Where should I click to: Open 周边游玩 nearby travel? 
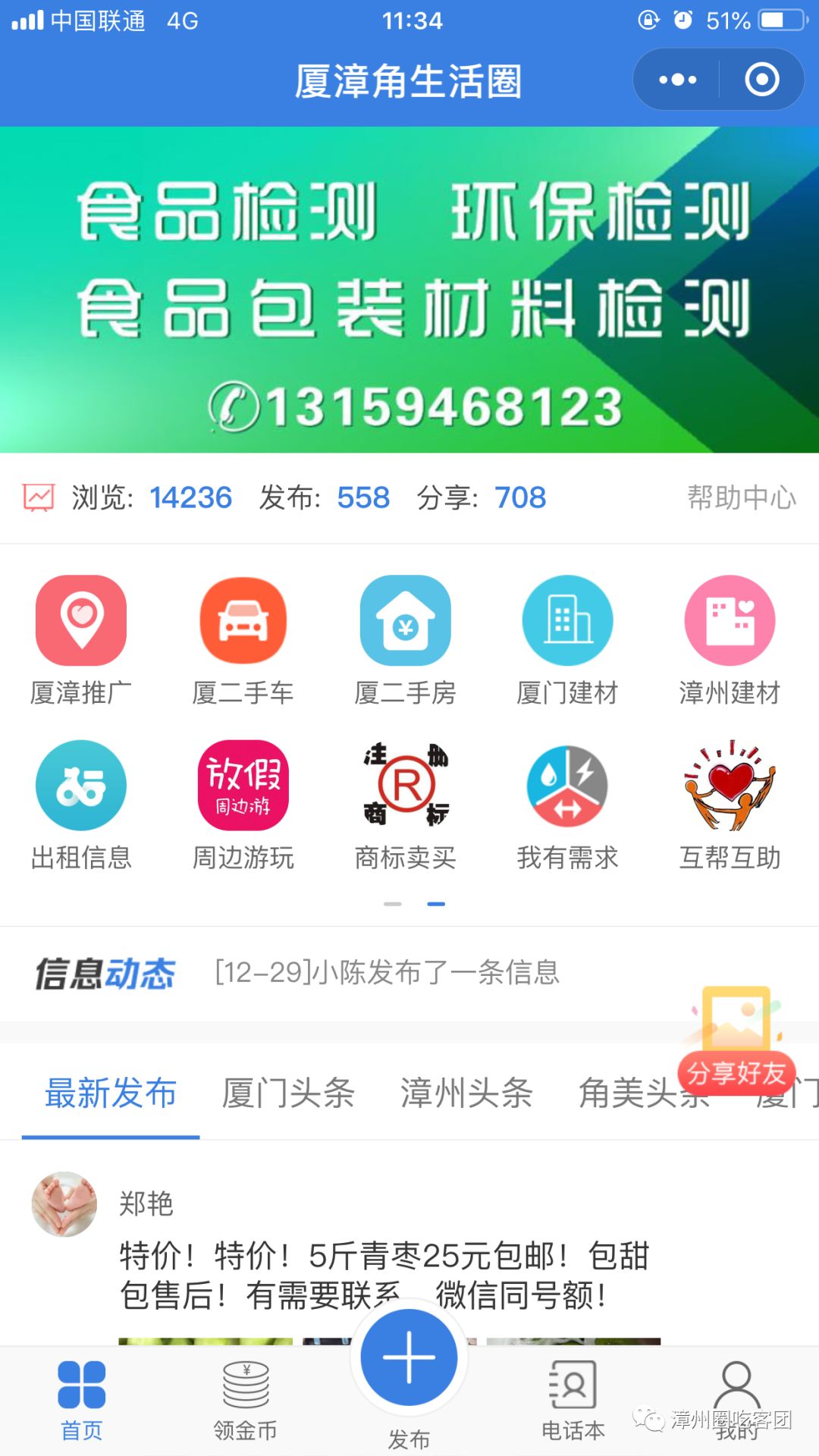point(243,805)
